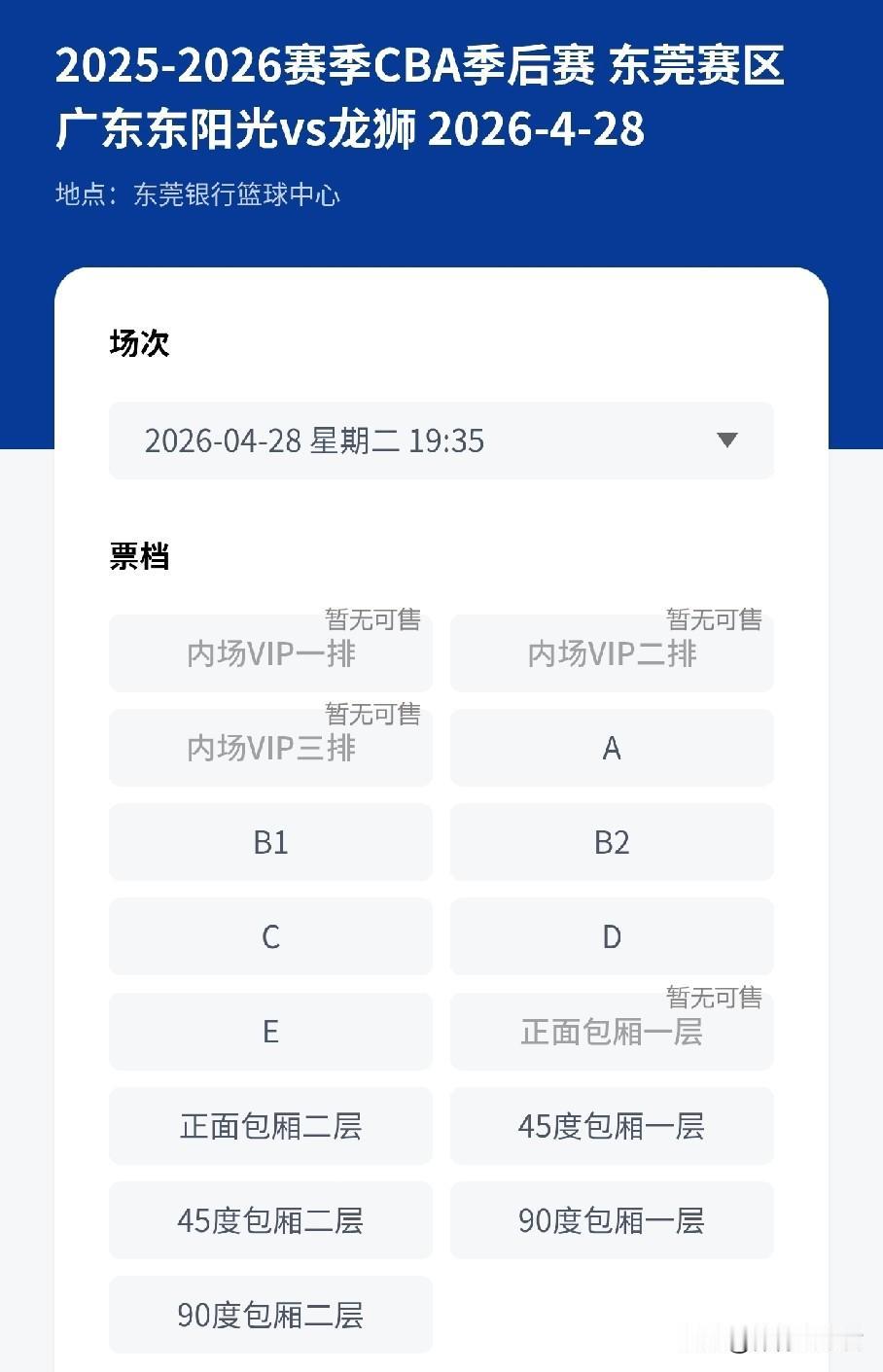
Task: Click the unavailable 正面包厢一层 tier
Action: 611,1032
